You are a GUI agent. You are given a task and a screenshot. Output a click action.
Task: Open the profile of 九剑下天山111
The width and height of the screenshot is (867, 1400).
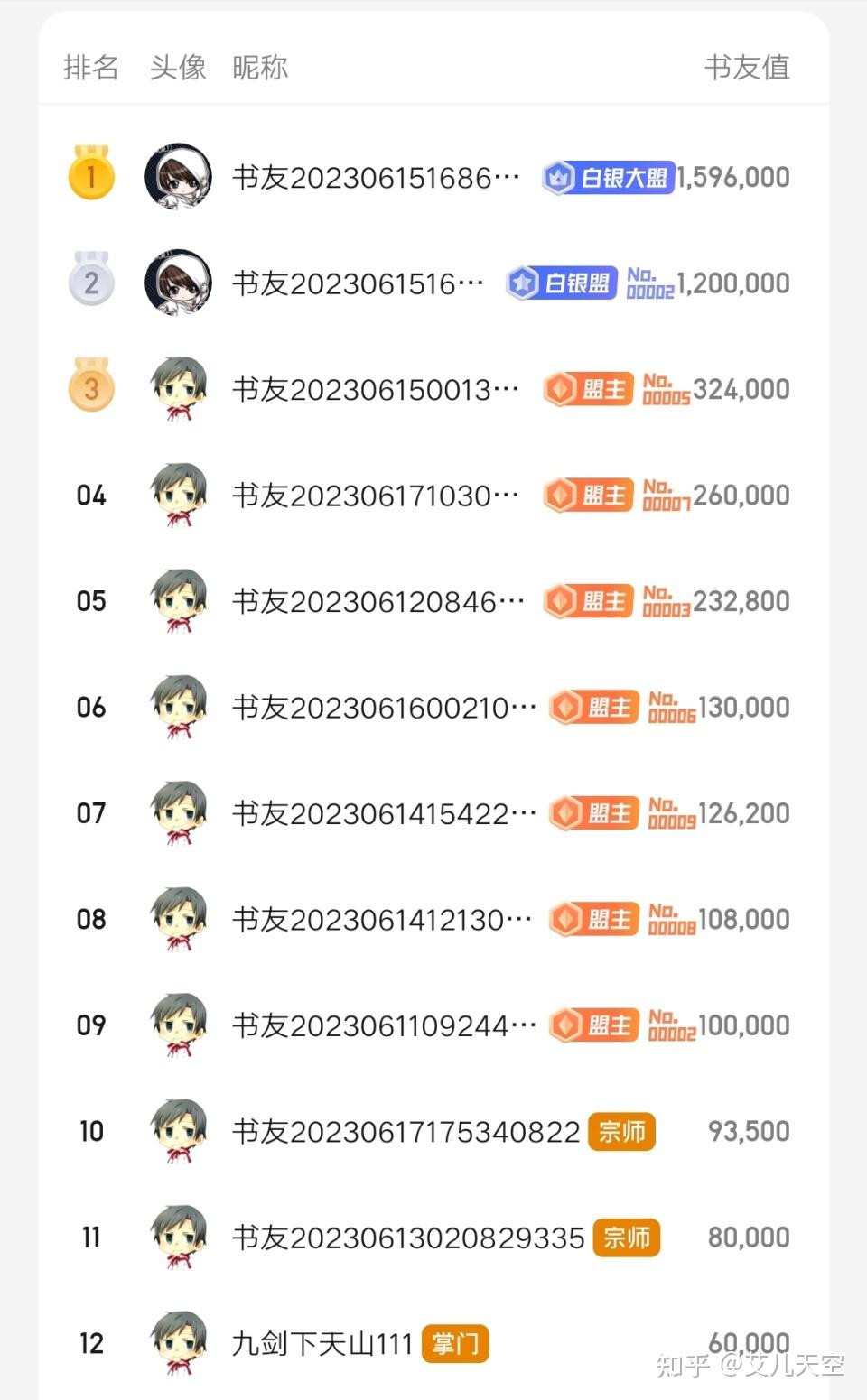click(x=433, y=1343)
